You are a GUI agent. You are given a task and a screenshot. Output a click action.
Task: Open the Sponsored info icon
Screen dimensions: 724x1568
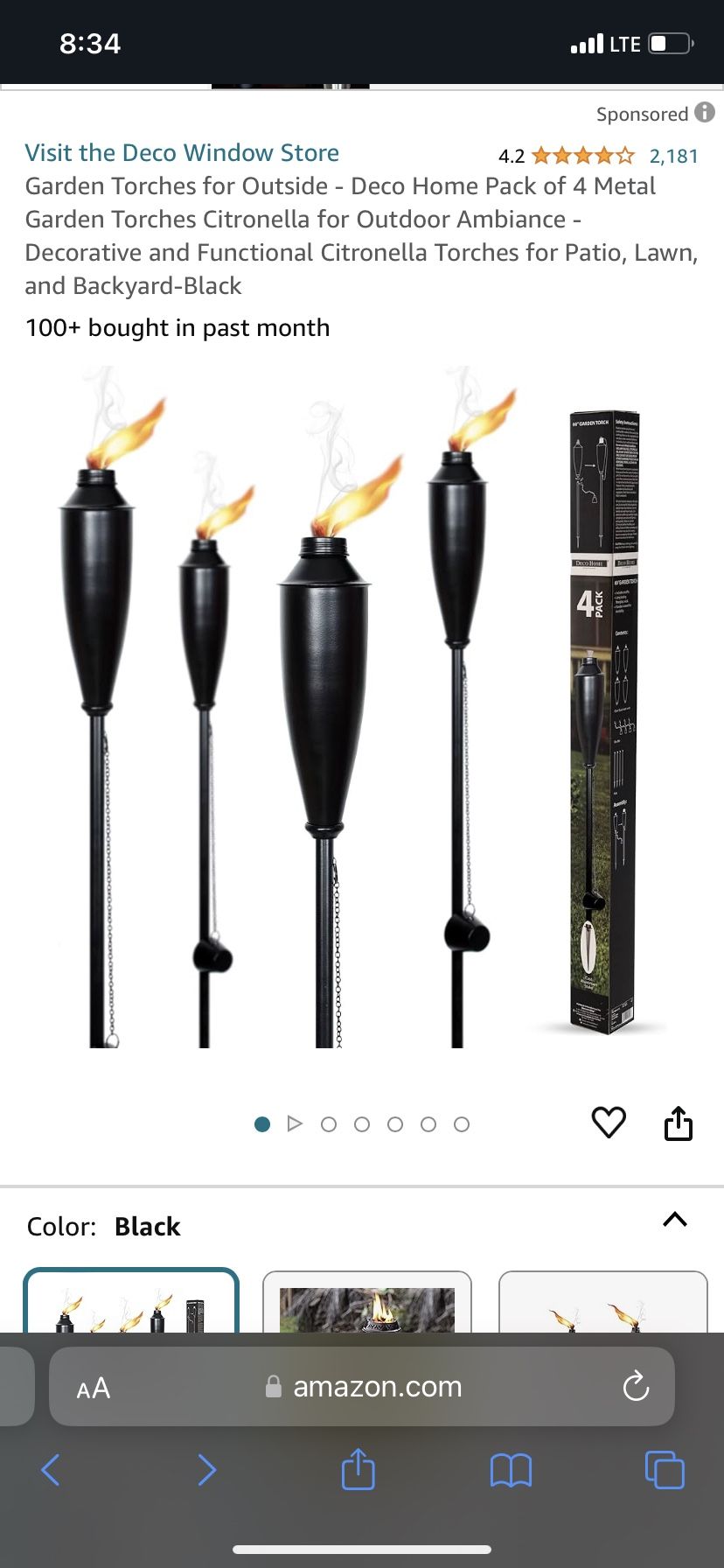[x=705, y=113]
